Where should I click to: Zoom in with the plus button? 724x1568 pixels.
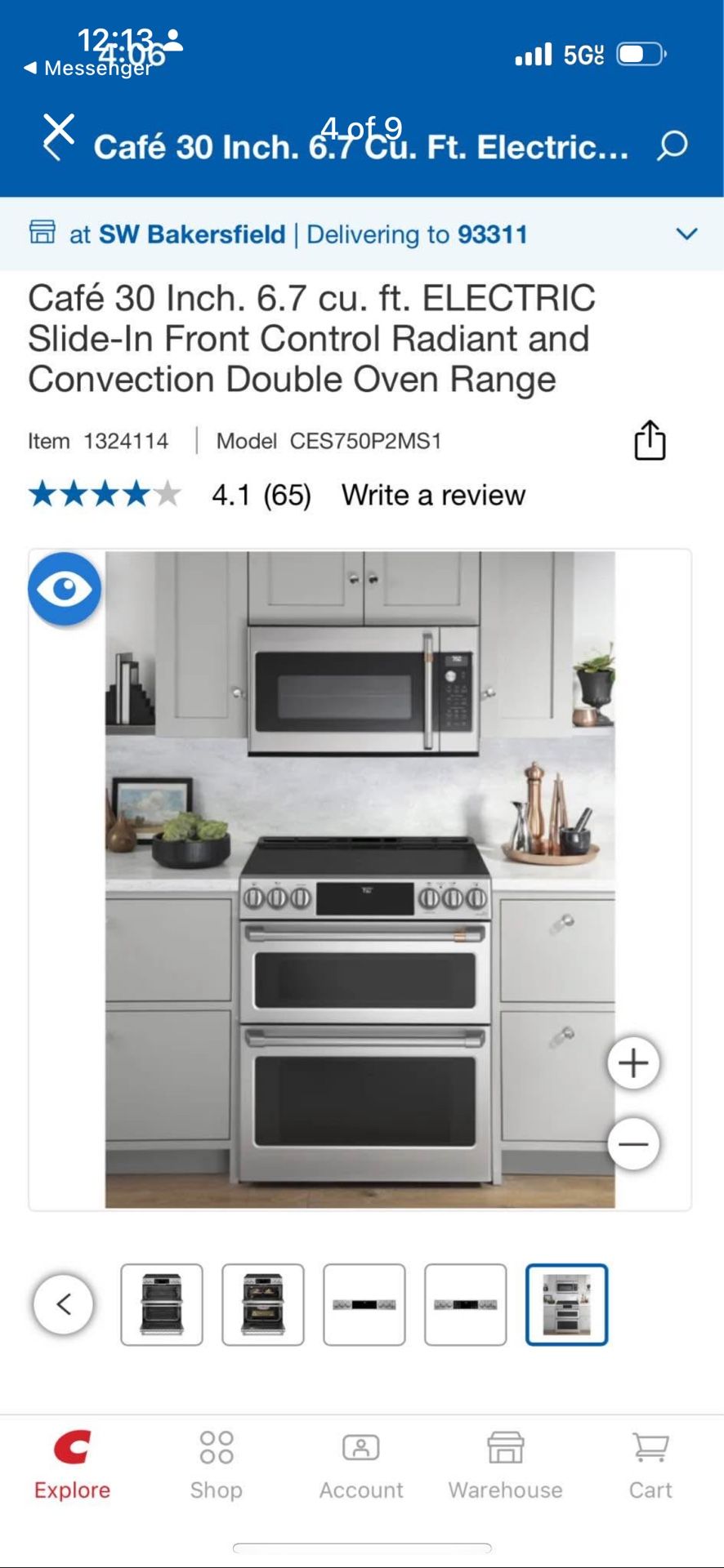(633, 1063)
